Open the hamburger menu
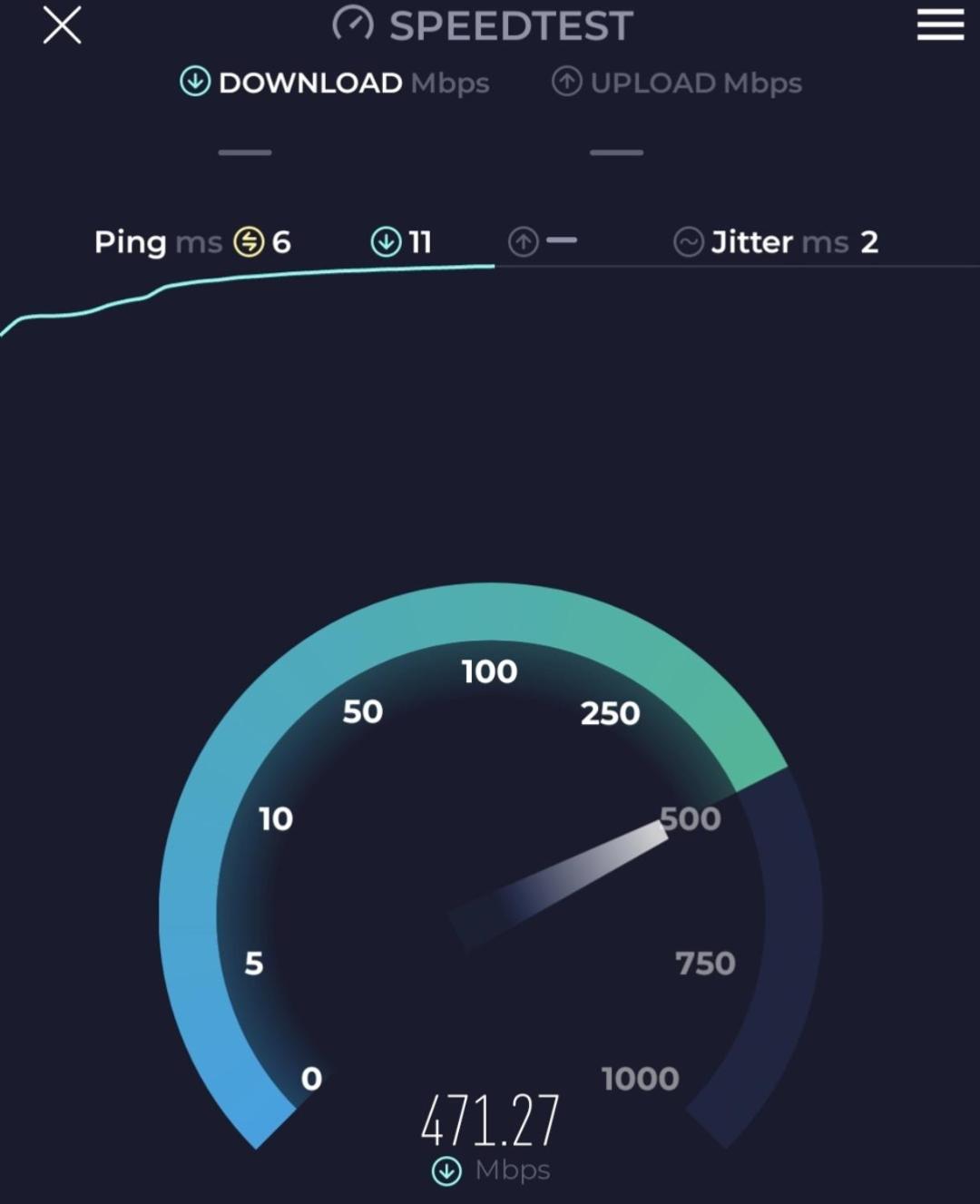The height and width of the screenshot is (1204, 980). tap(940, 25)
